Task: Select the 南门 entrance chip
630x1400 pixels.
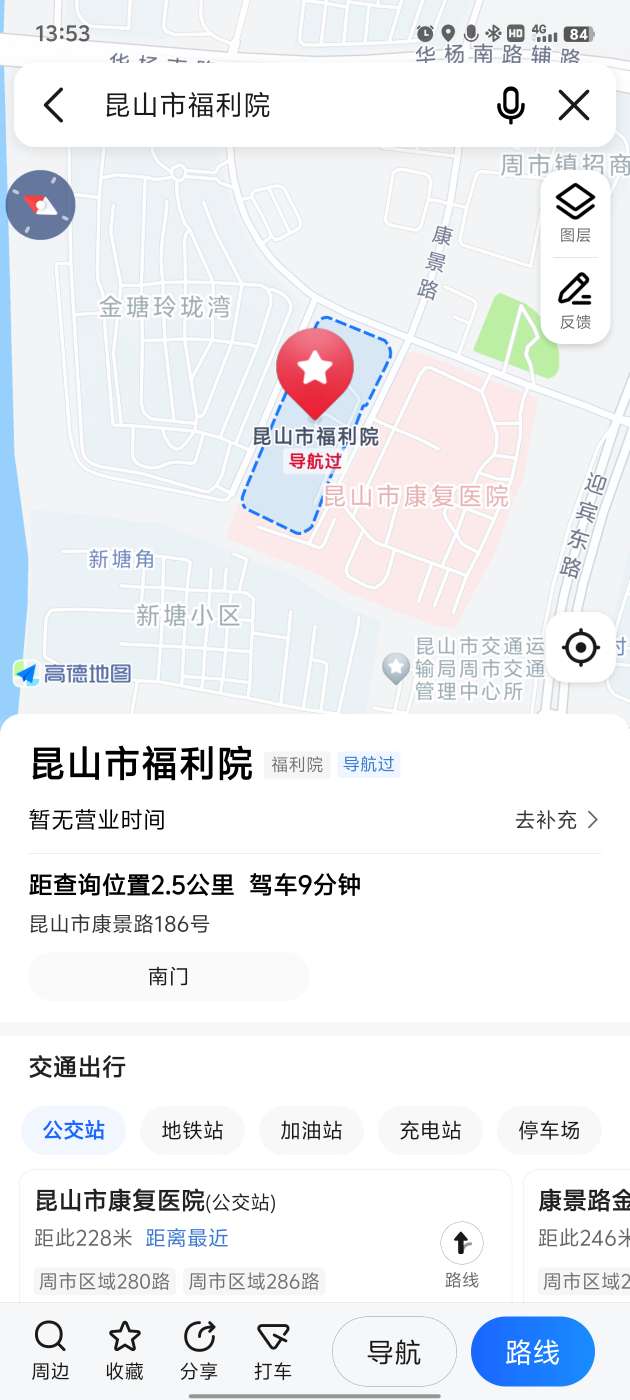Action: coord(168,977)
